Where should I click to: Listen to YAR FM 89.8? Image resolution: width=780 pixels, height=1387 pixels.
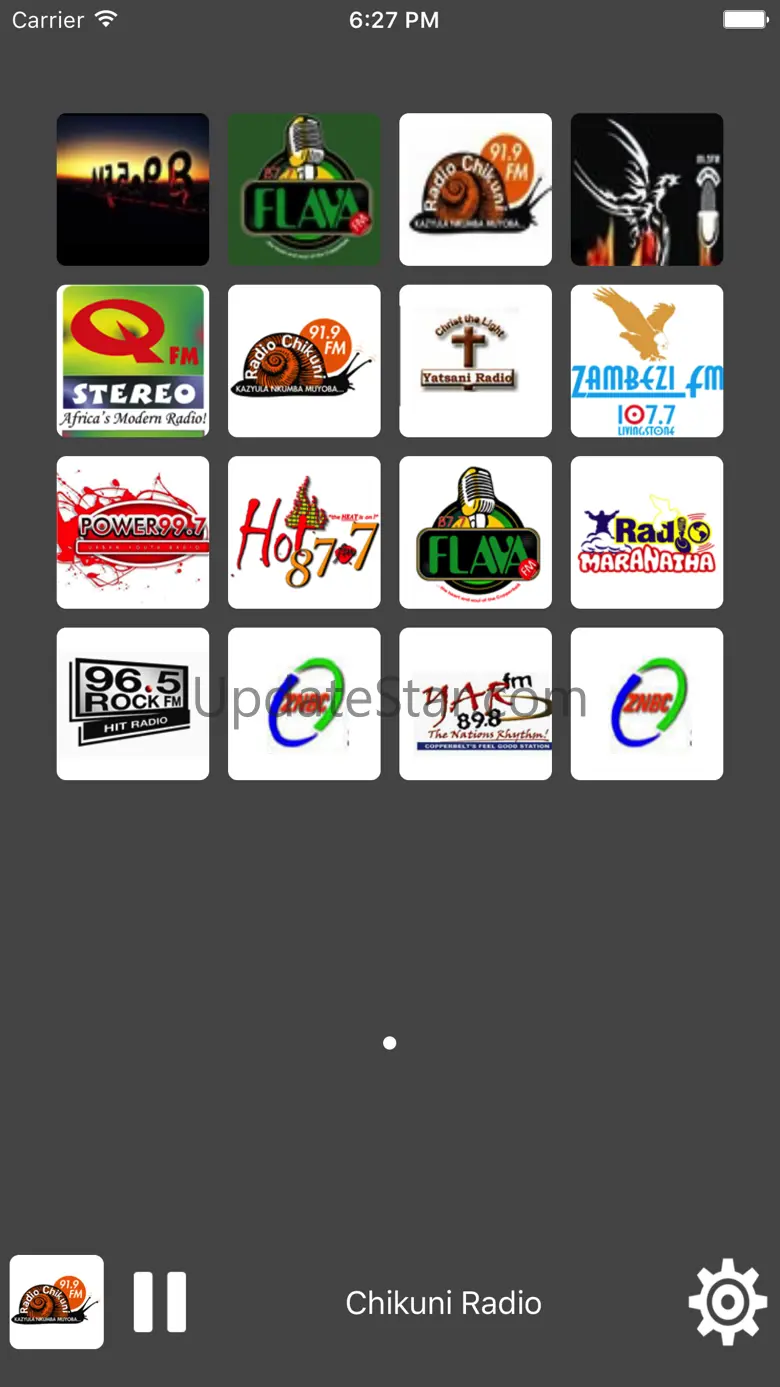pyautogui.click(x=475, y=704)
